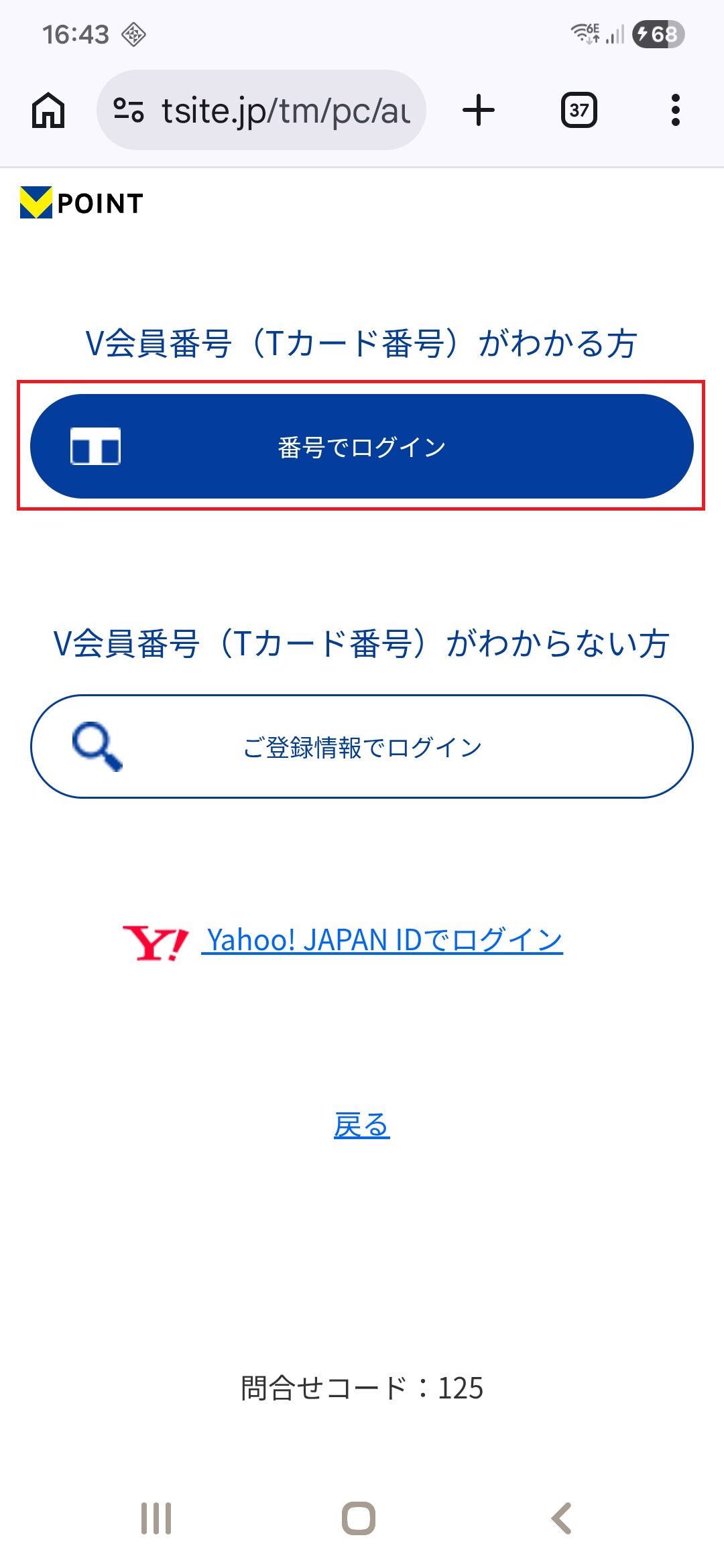Open a new browser tab
This screenshot has height=1568, width=724.
pyautogui.click(x=479, y=111)
